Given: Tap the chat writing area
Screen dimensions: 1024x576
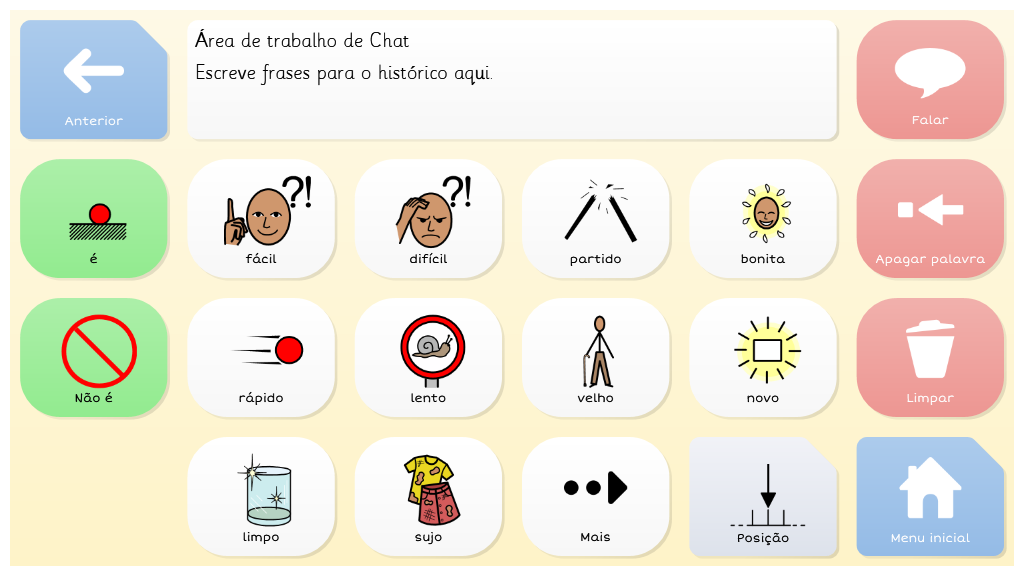Looking at the screenshot, I should click(511, 80).
